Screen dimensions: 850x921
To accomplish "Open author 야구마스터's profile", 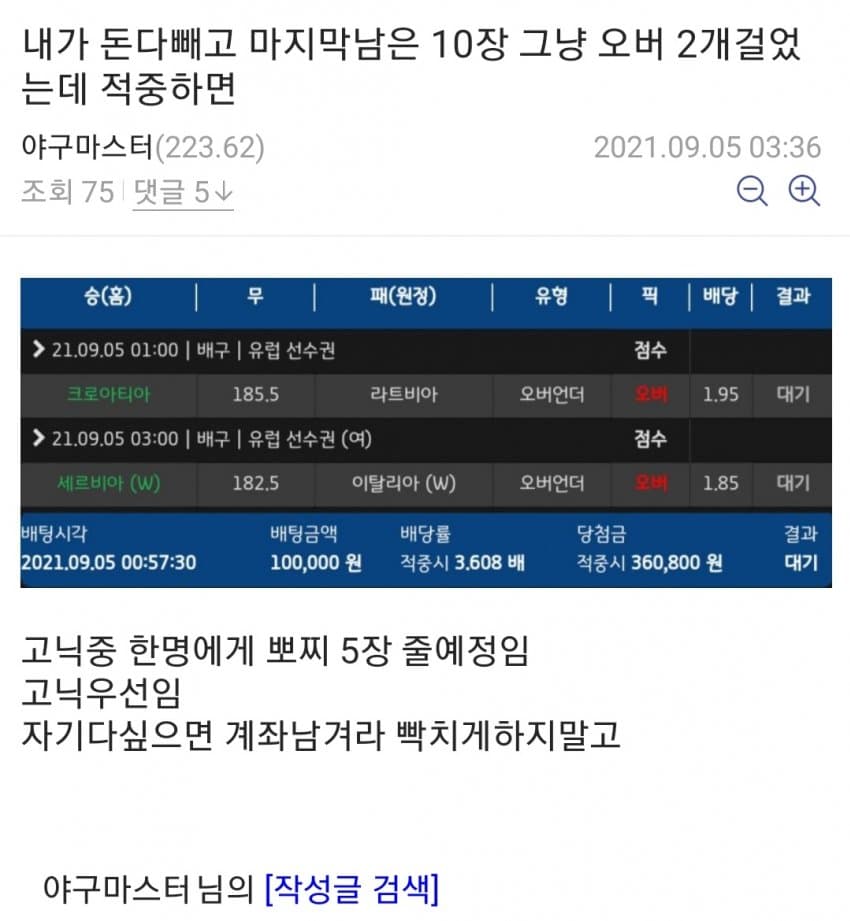I will click(x=86, y=148).
